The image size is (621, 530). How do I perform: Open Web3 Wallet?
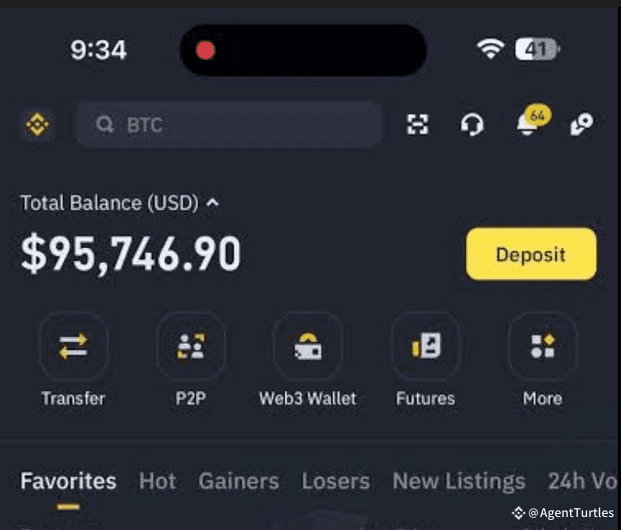(307, 347)
